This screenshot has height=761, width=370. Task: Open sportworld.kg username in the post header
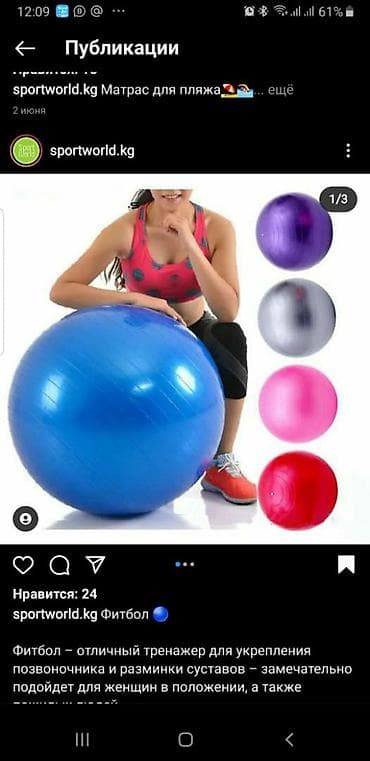(92, 151)
